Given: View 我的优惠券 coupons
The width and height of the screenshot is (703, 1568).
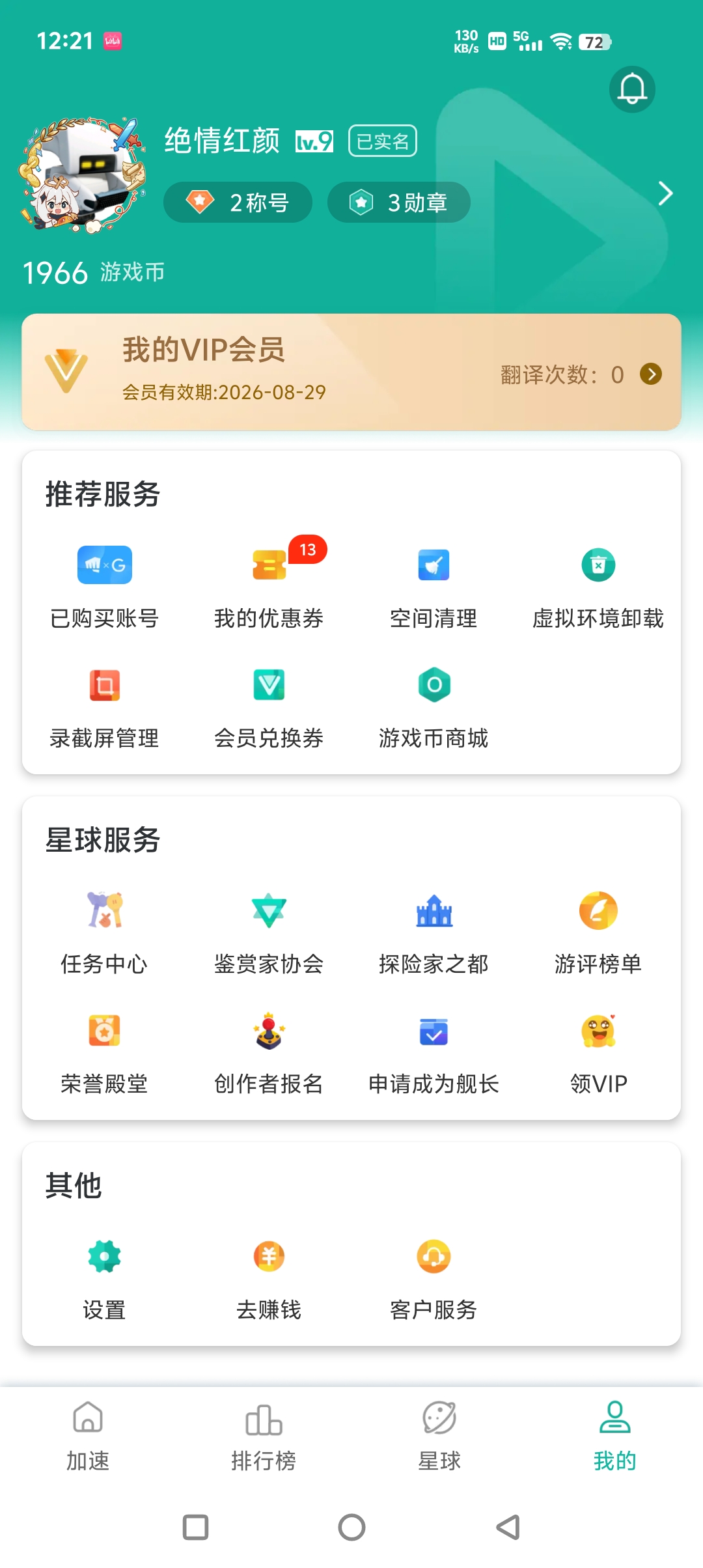Looking at the screenshot, I should [x=269, y=583].
